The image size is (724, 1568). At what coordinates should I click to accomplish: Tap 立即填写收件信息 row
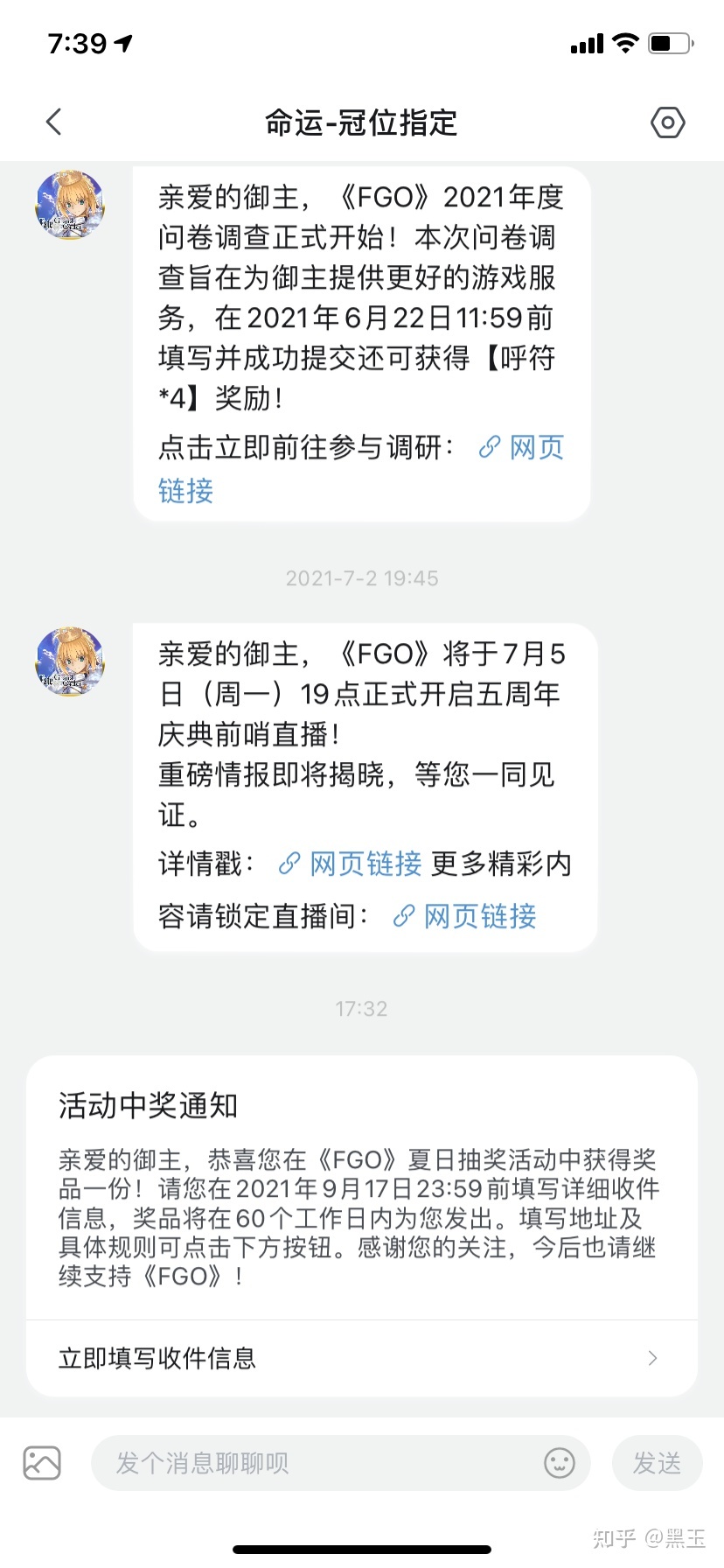361,1358
